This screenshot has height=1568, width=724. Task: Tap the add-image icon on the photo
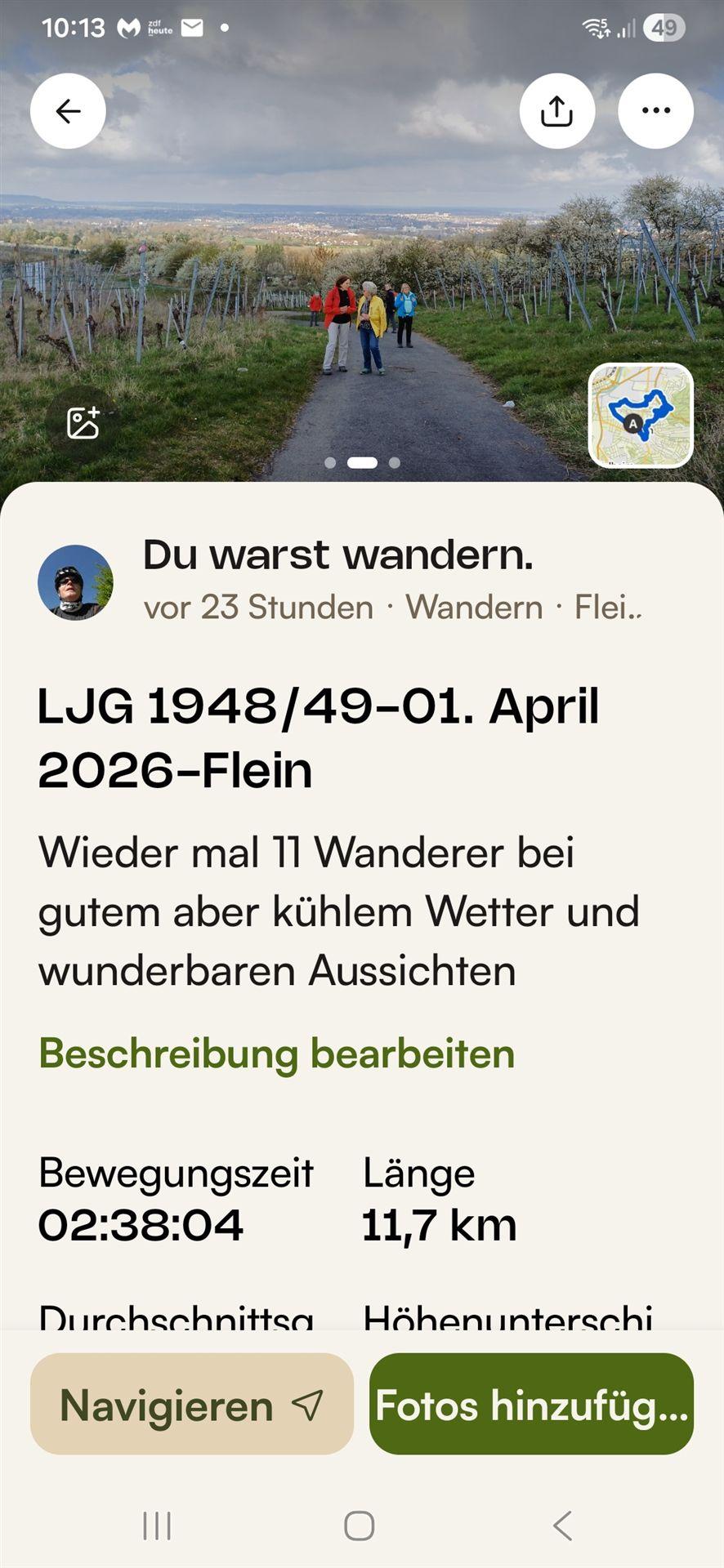tap(83, 422)
